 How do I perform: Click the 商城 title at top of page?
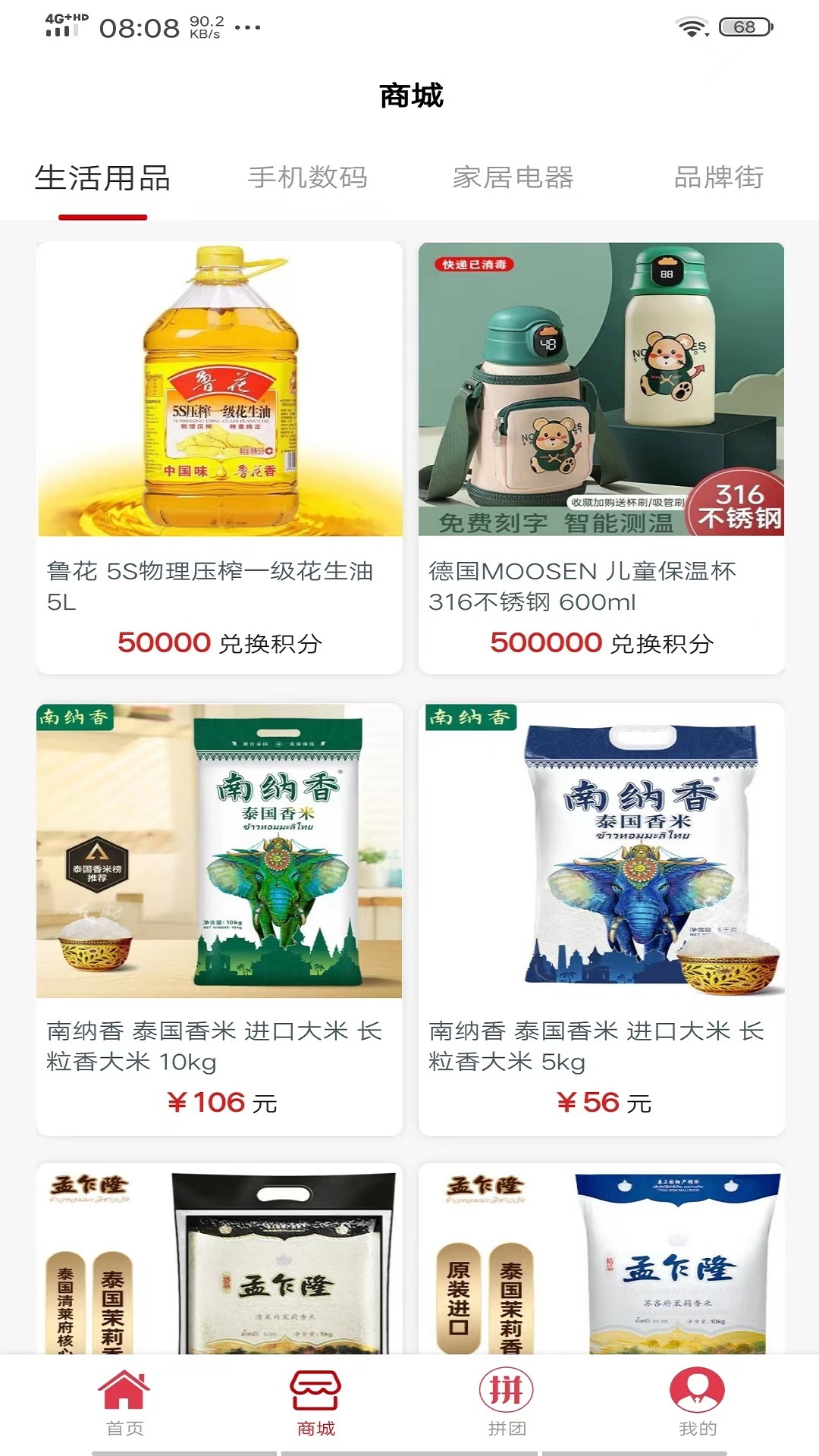[409, 97]
